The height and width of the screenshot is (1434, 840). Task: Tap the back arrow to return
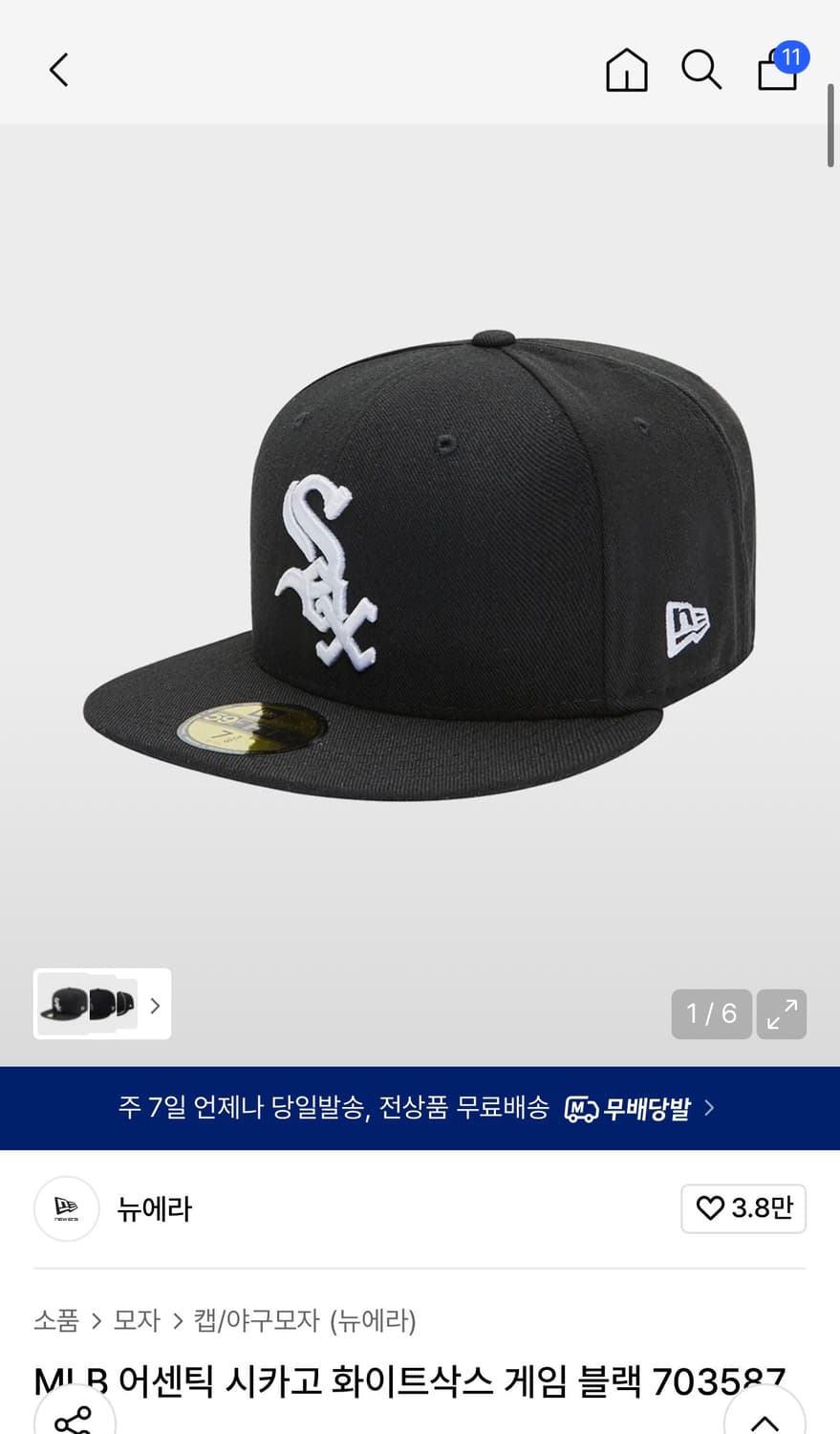pyautogui.click(x=58, y=69)
